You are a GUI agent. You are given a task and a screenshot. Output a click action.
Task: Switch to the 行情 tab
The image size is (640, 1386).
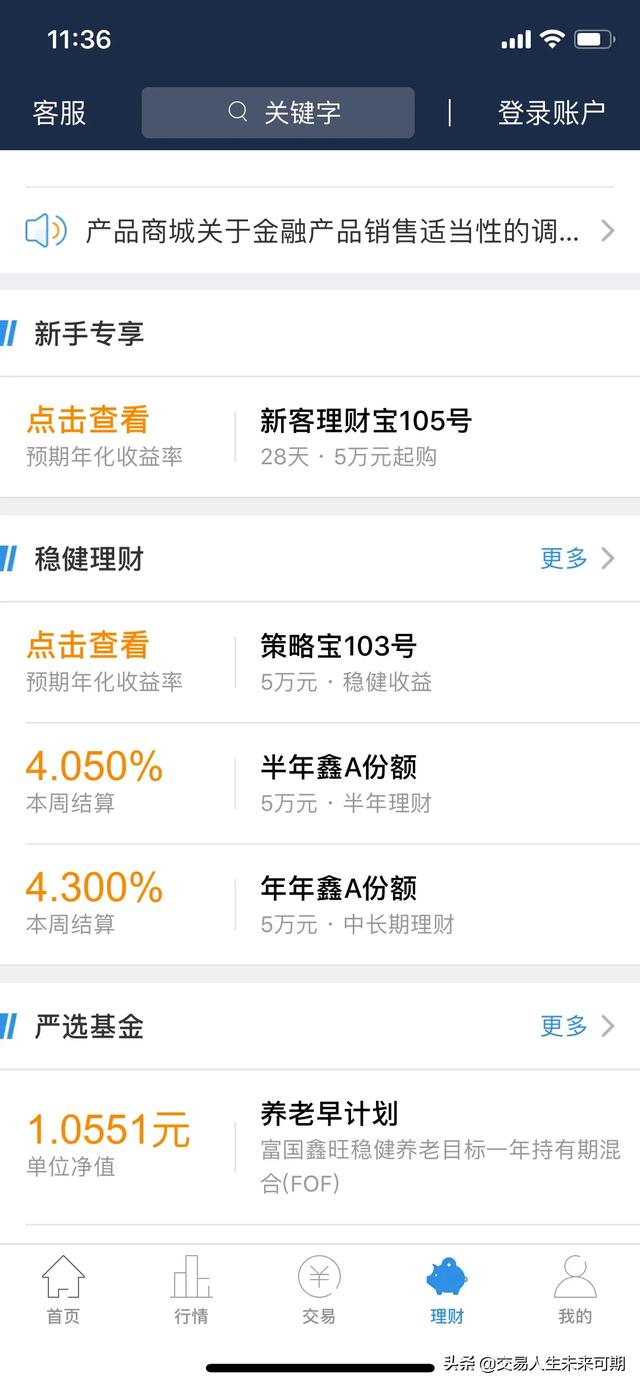191,1290
